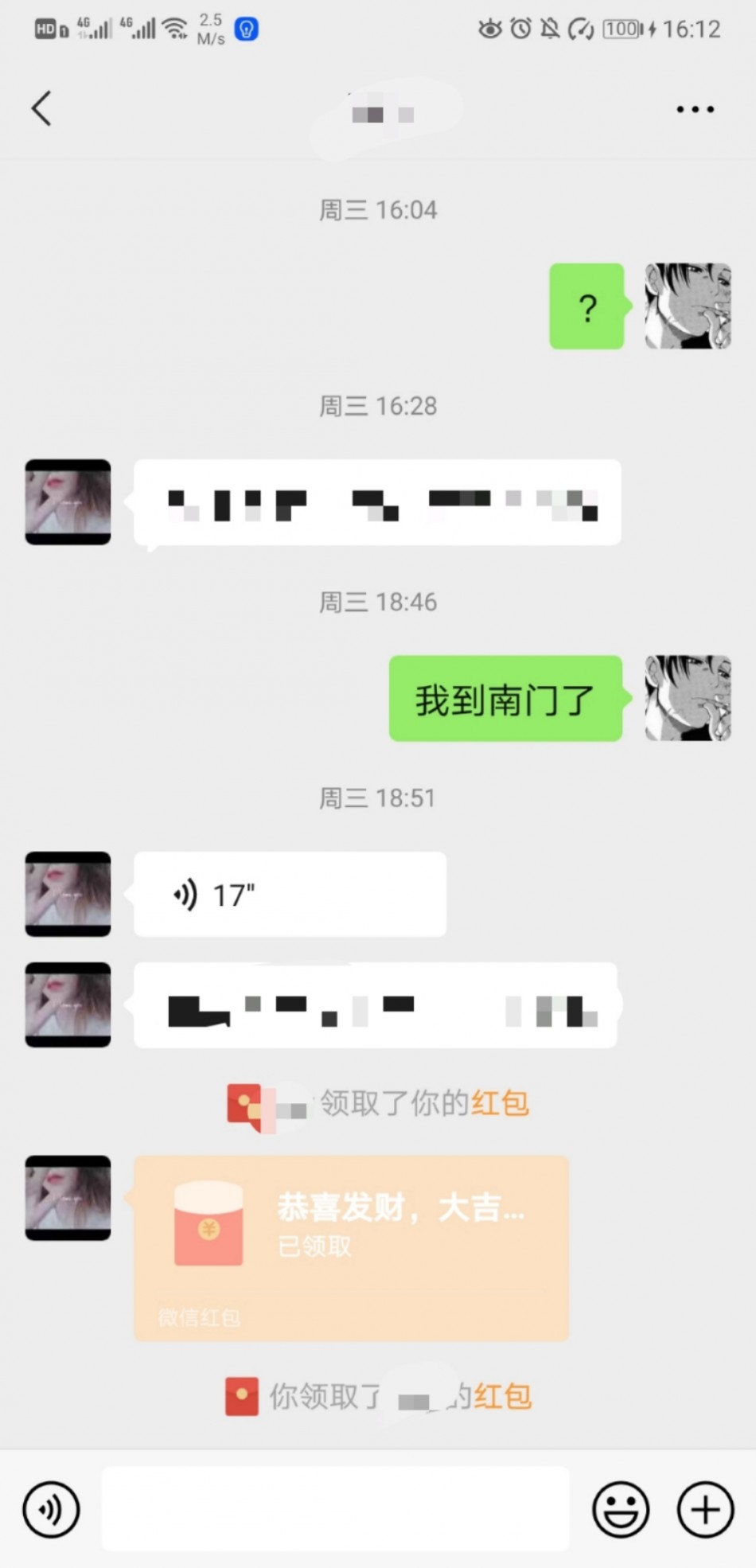This screenshot has width=756, height=1568.
Task: Open 红包 link in 你领取了 notice
Action: pyautogui.click(x=503, y=1397)
